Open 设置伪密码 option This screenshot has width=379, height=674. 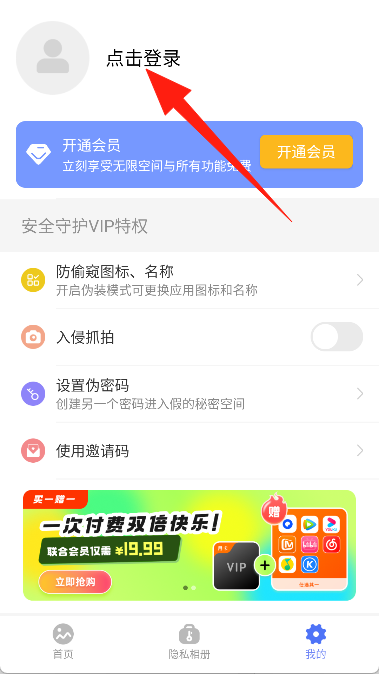(190, 394)
